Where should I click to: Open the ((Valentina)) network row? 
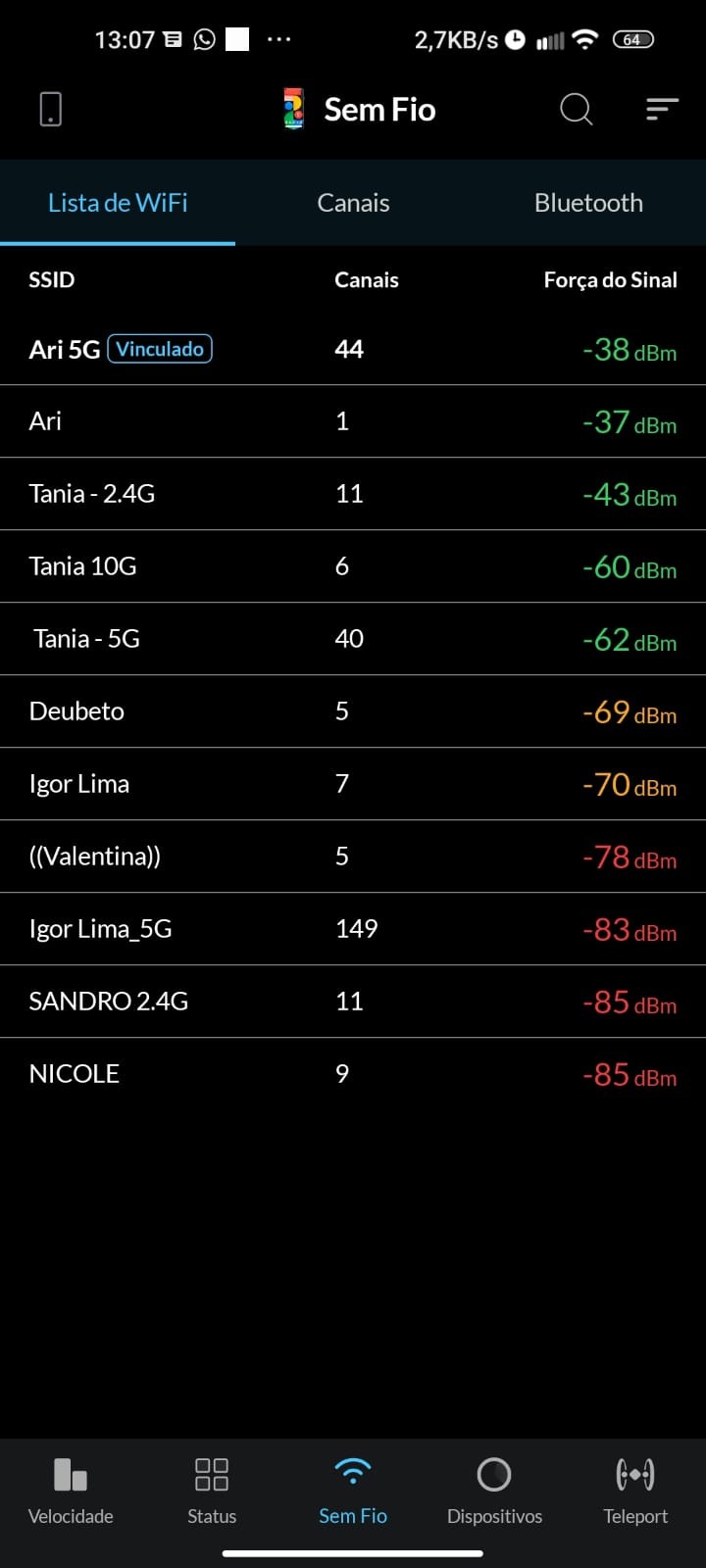pos(353,857)
